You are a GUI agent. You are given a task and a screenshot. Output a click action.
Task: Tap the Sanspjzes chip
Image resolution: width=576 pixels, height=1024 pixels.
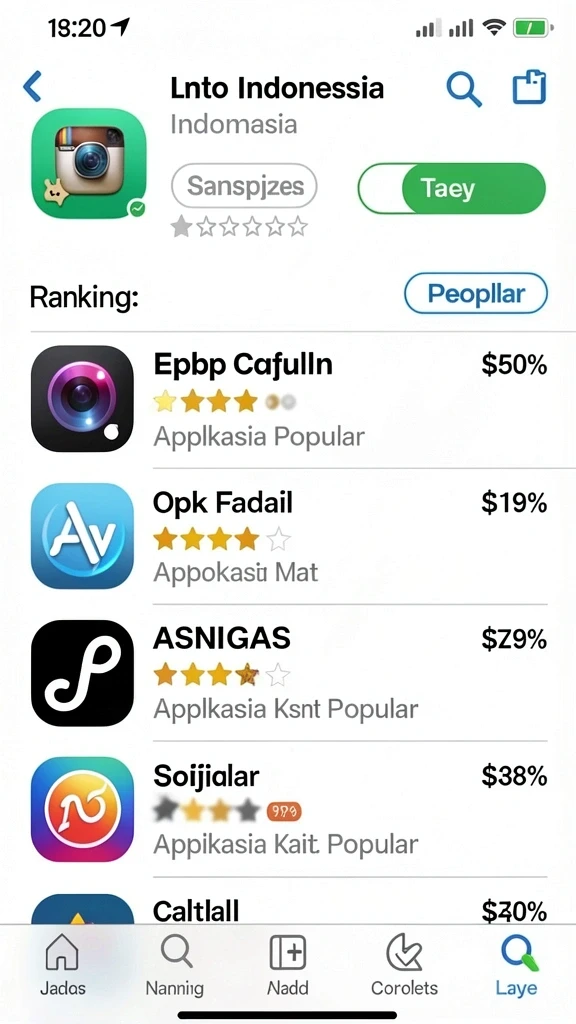[x=244, y=186]
